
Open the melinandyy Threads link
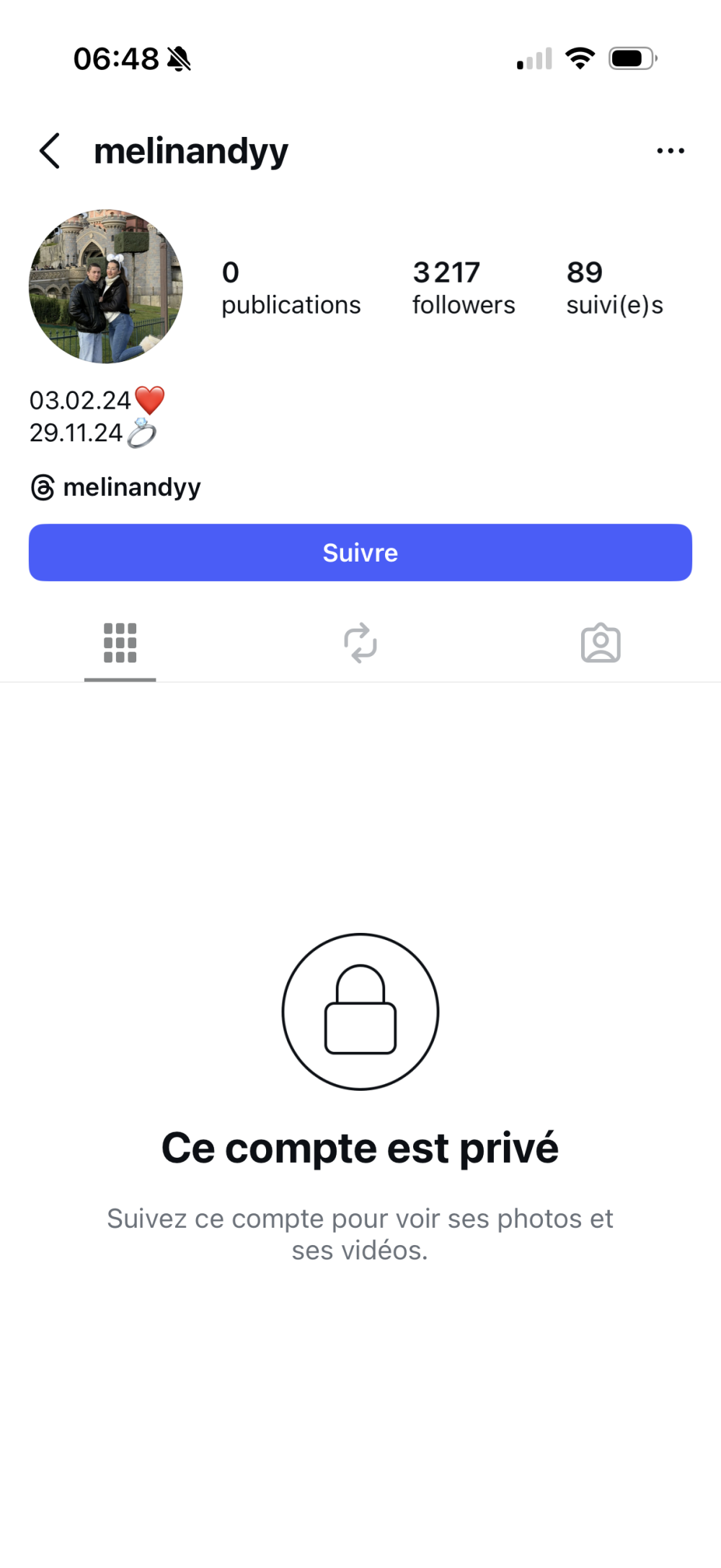tap(116, 487)
